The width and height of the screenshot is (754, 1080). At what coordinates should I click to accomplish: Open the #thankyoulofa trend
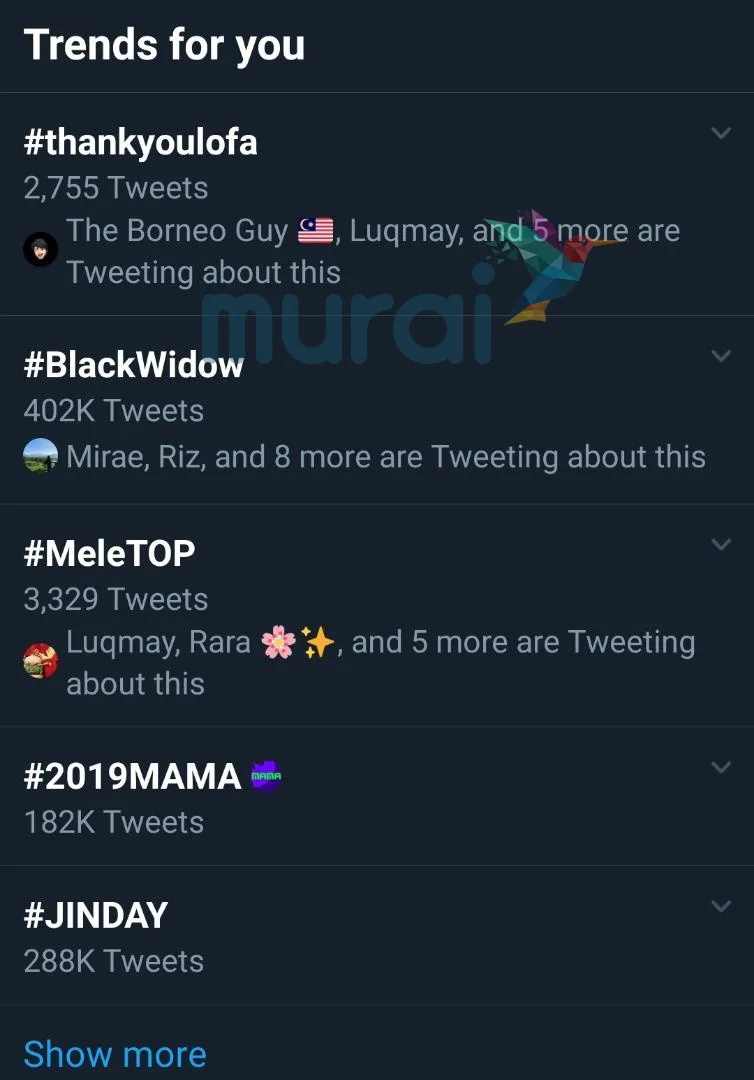point(141,143)
